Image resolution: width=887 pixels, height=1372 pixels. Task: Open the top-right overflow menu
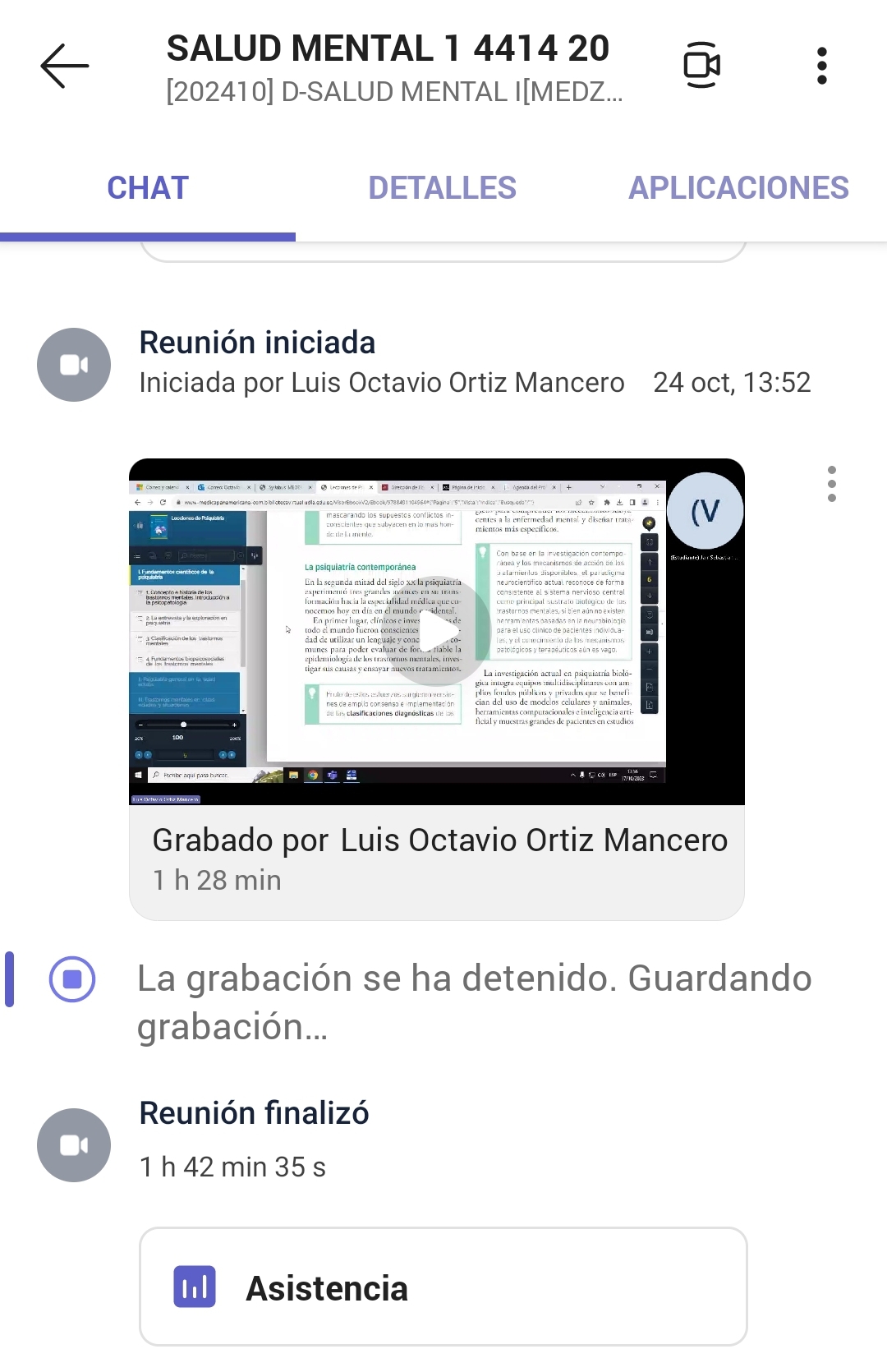coord(821,66)
